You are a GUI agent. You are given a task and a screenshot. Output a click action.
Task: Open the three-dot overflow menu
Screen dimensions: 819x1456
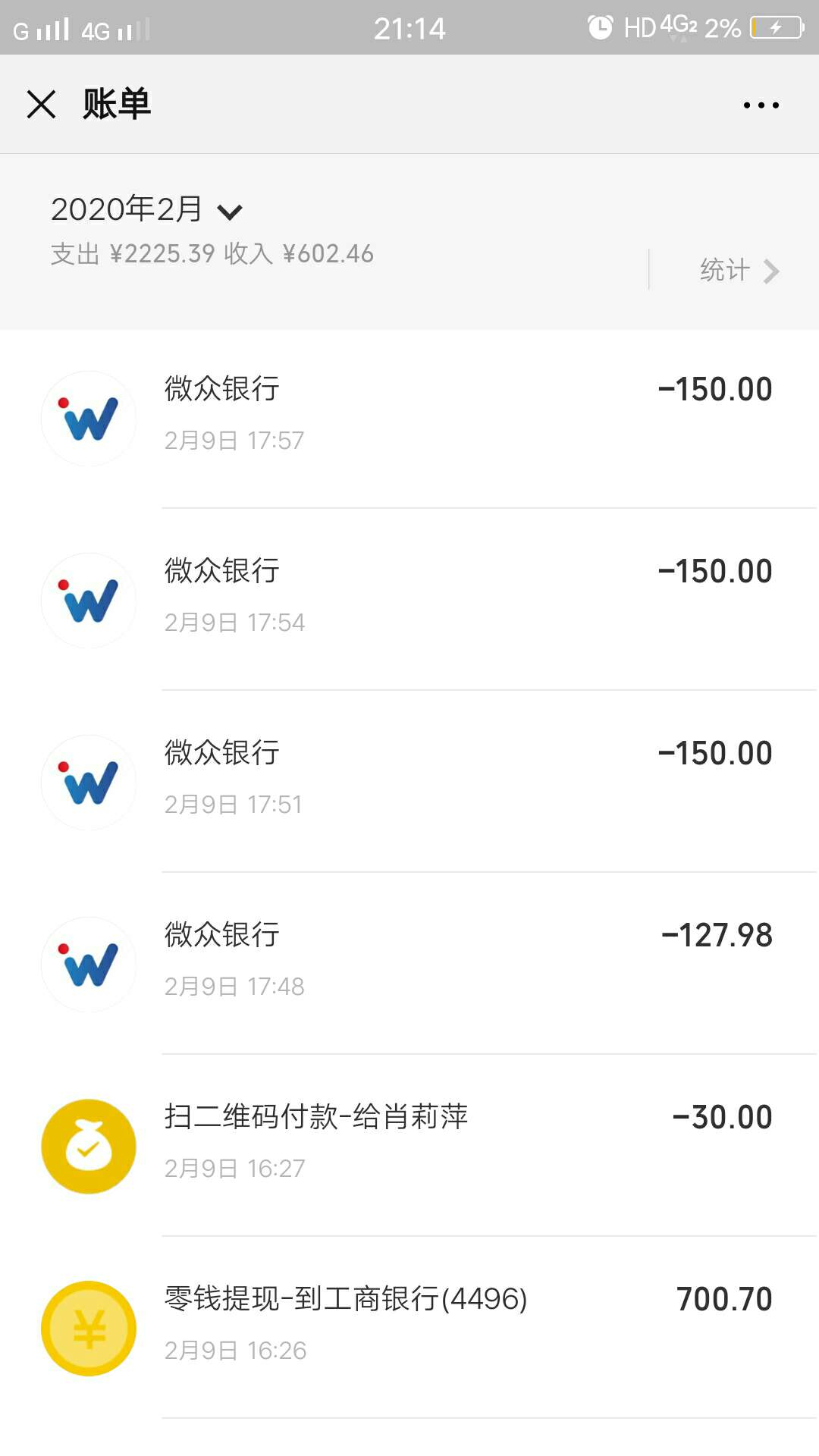(x=761, y=105)
